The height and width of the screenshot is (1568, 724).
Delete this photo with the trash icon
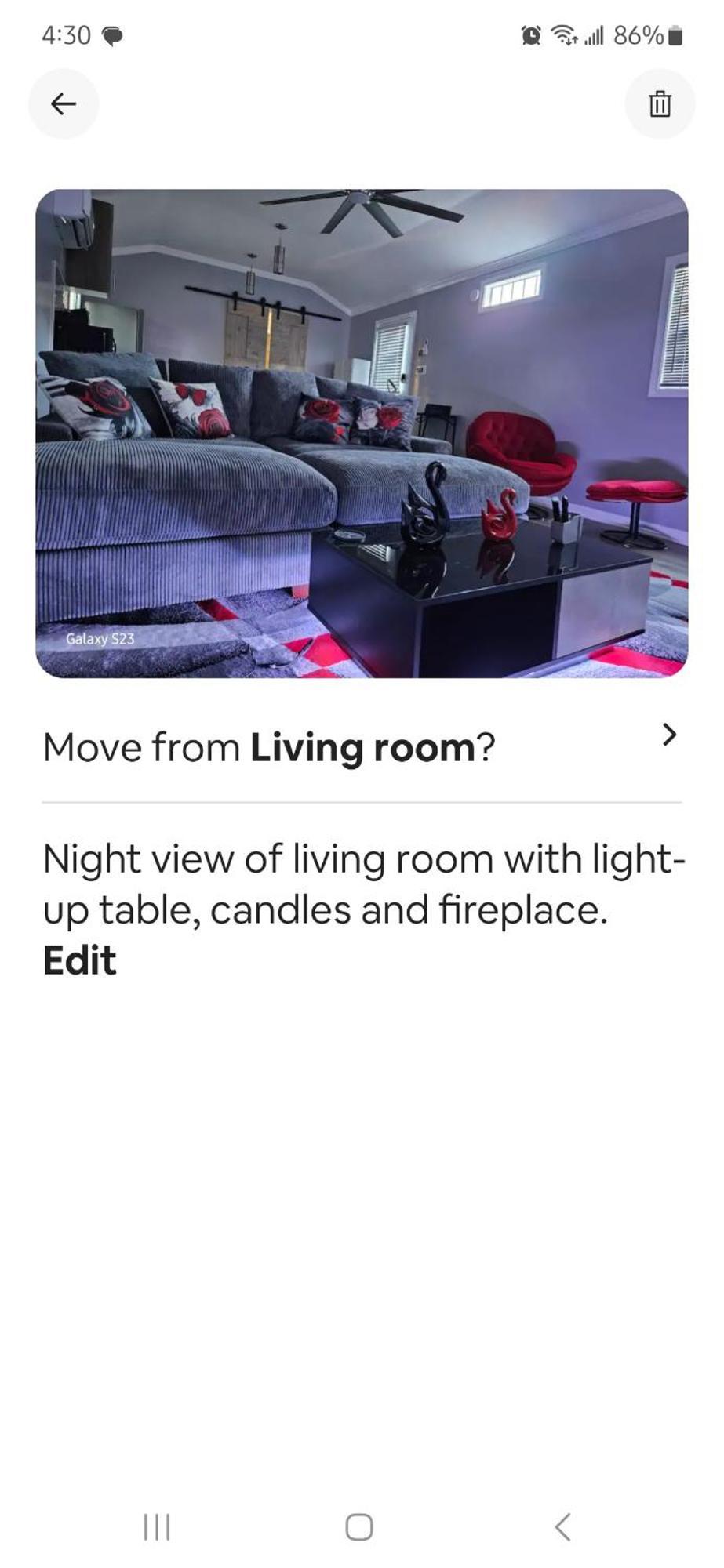tap(659, 103)
